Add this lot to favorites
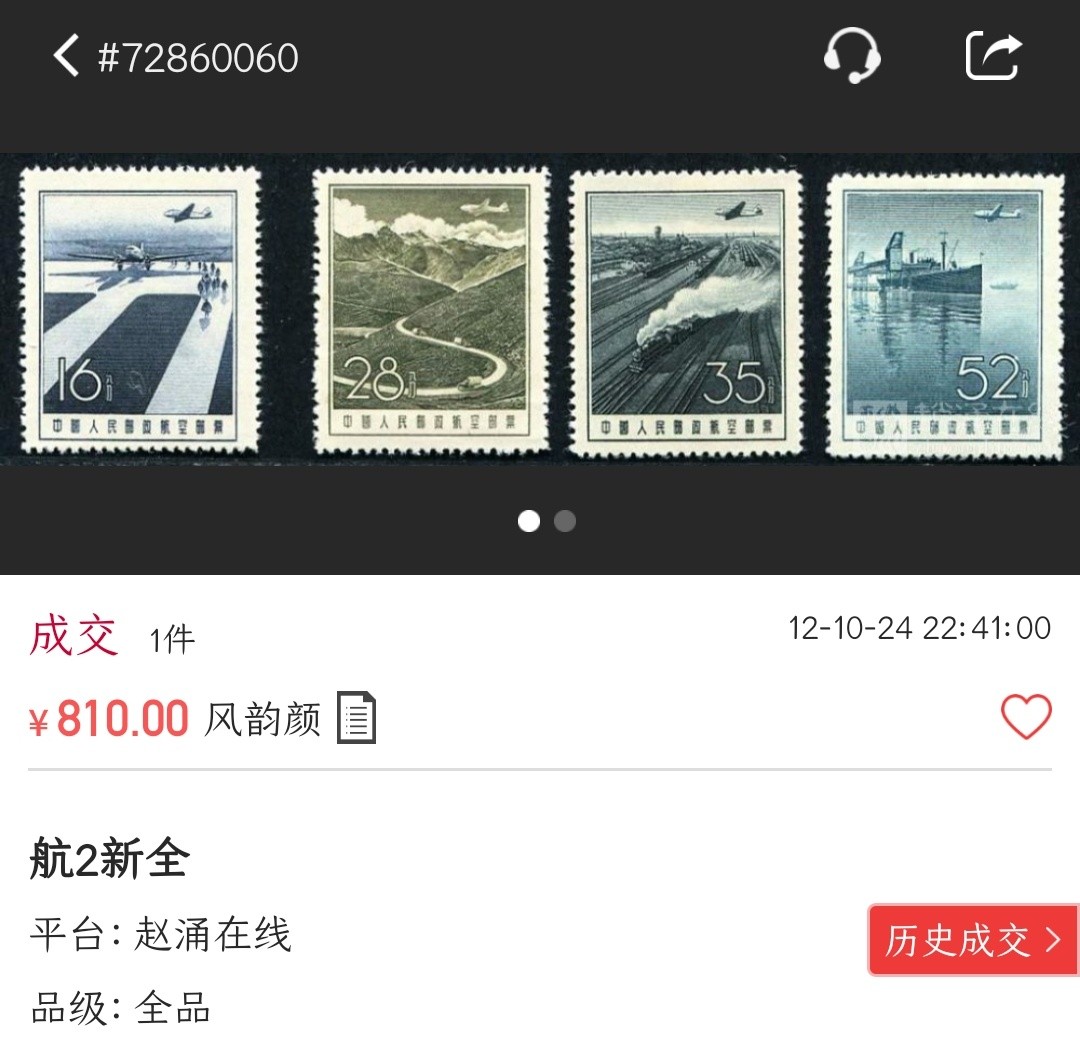Screen dimensions: 1080x1043 coord(1026,717)
